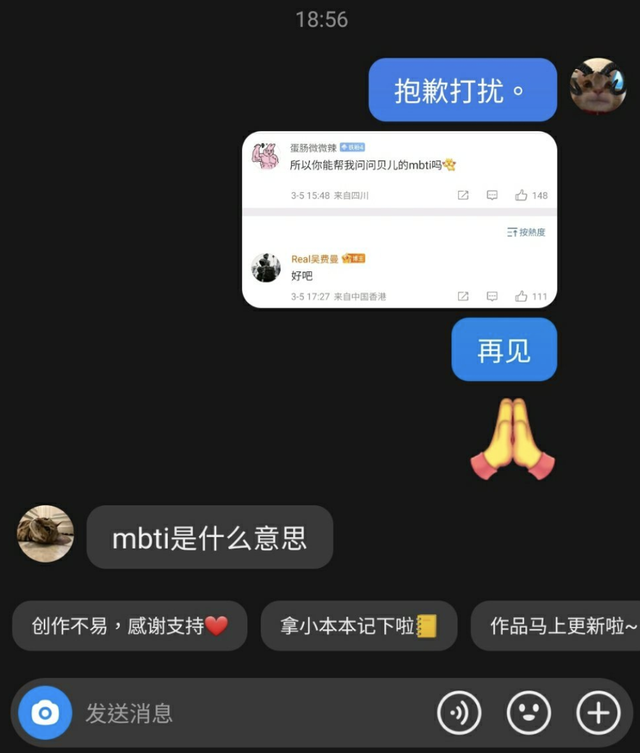
Task: Open the shared comment screenshot image
Action: (399, 219)
